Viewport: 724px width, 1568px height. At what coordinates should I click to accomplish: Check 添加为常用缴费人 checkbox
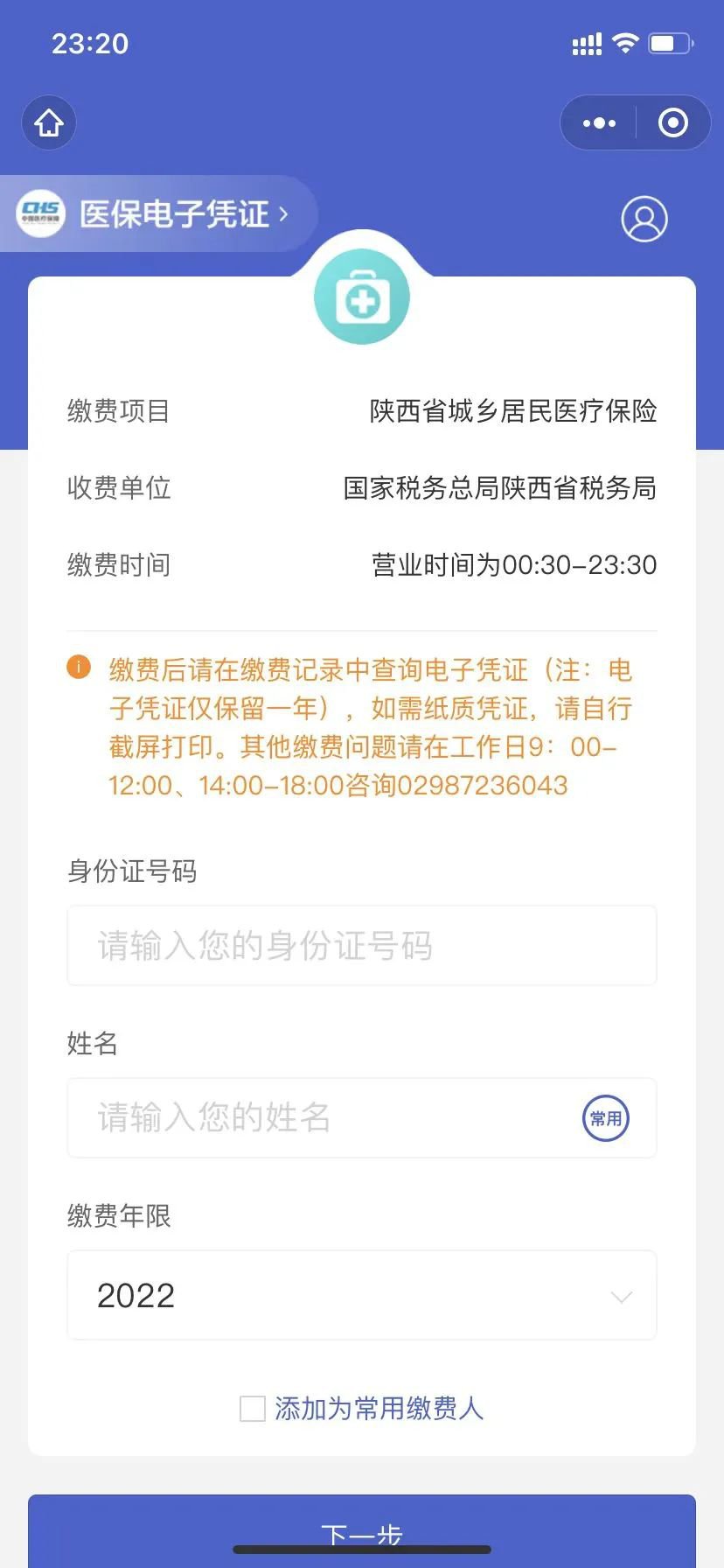click(x=253, y=1409)
